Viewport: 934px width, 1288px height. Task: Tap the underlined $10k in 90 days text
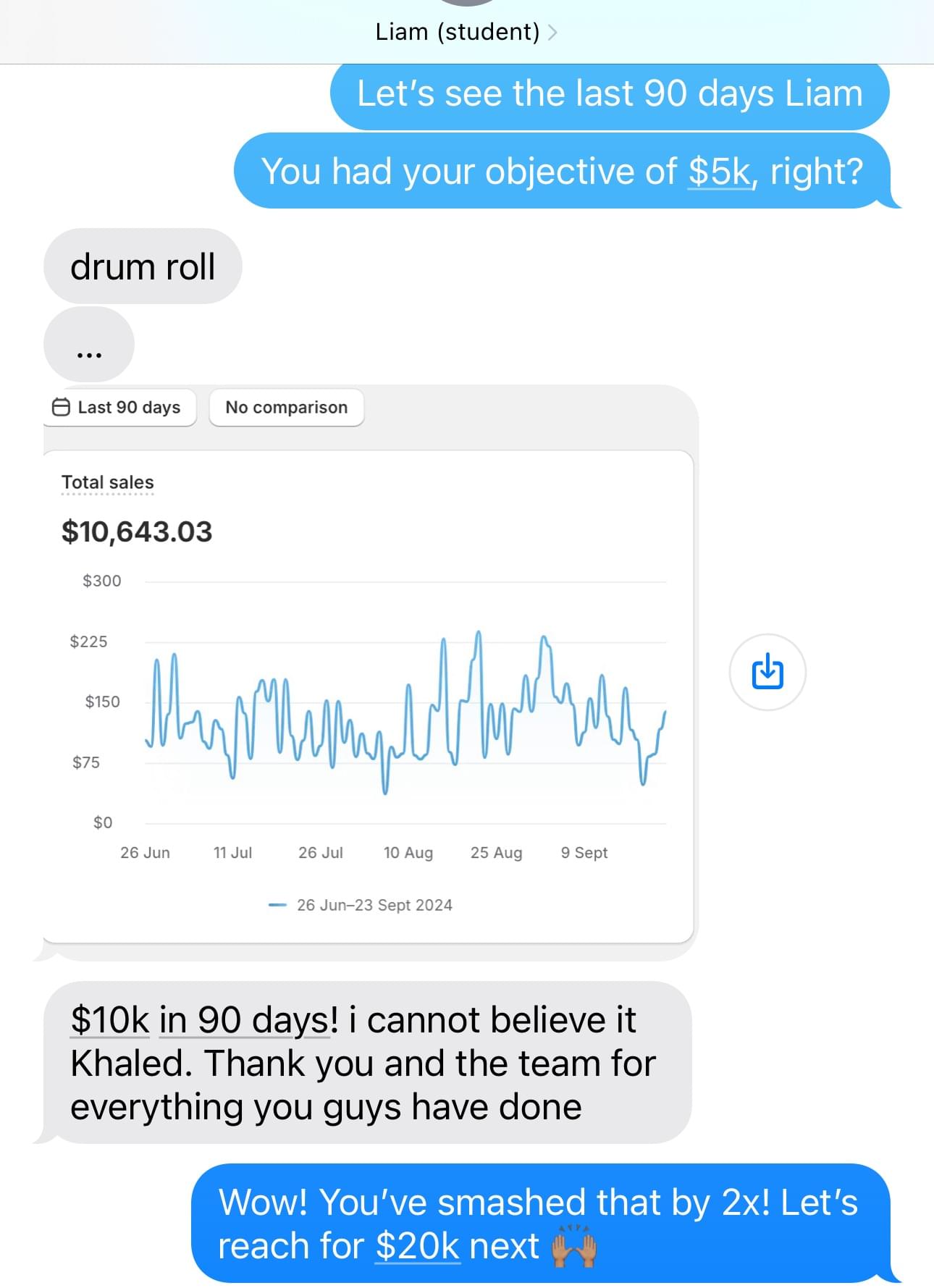pos(201,1020)
